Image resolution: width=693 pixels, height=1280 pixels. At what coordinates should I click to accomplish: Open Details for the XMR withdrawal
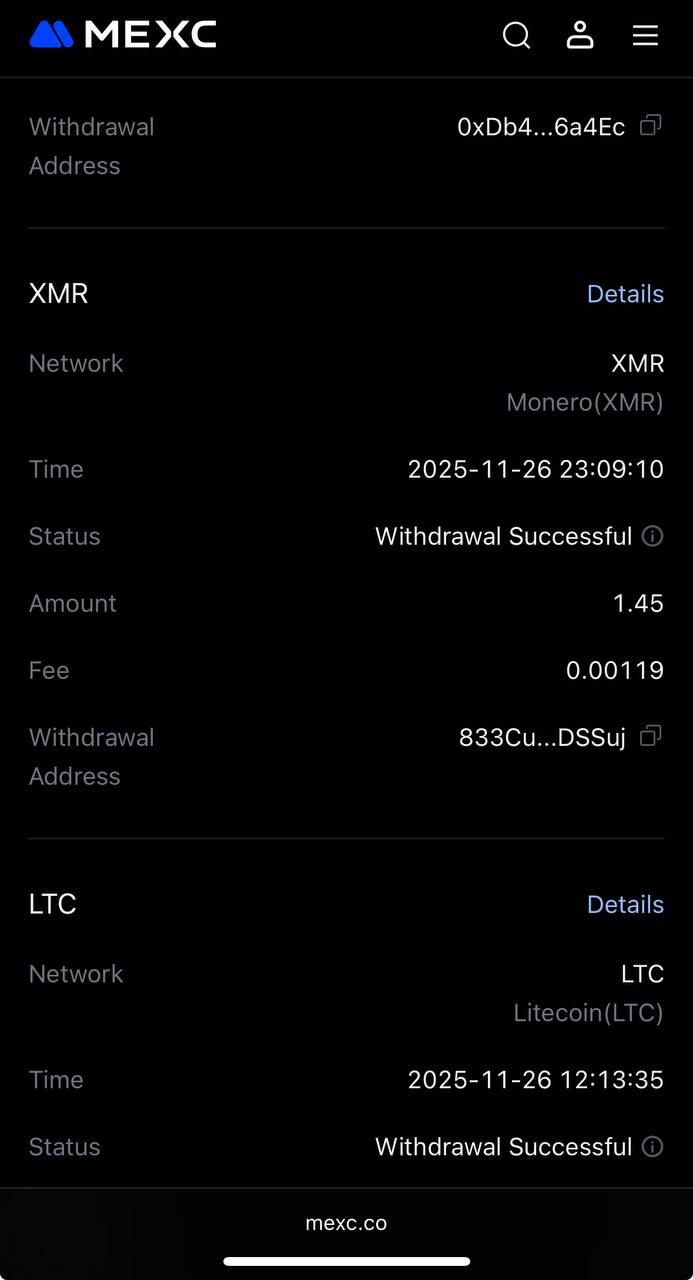625,294
